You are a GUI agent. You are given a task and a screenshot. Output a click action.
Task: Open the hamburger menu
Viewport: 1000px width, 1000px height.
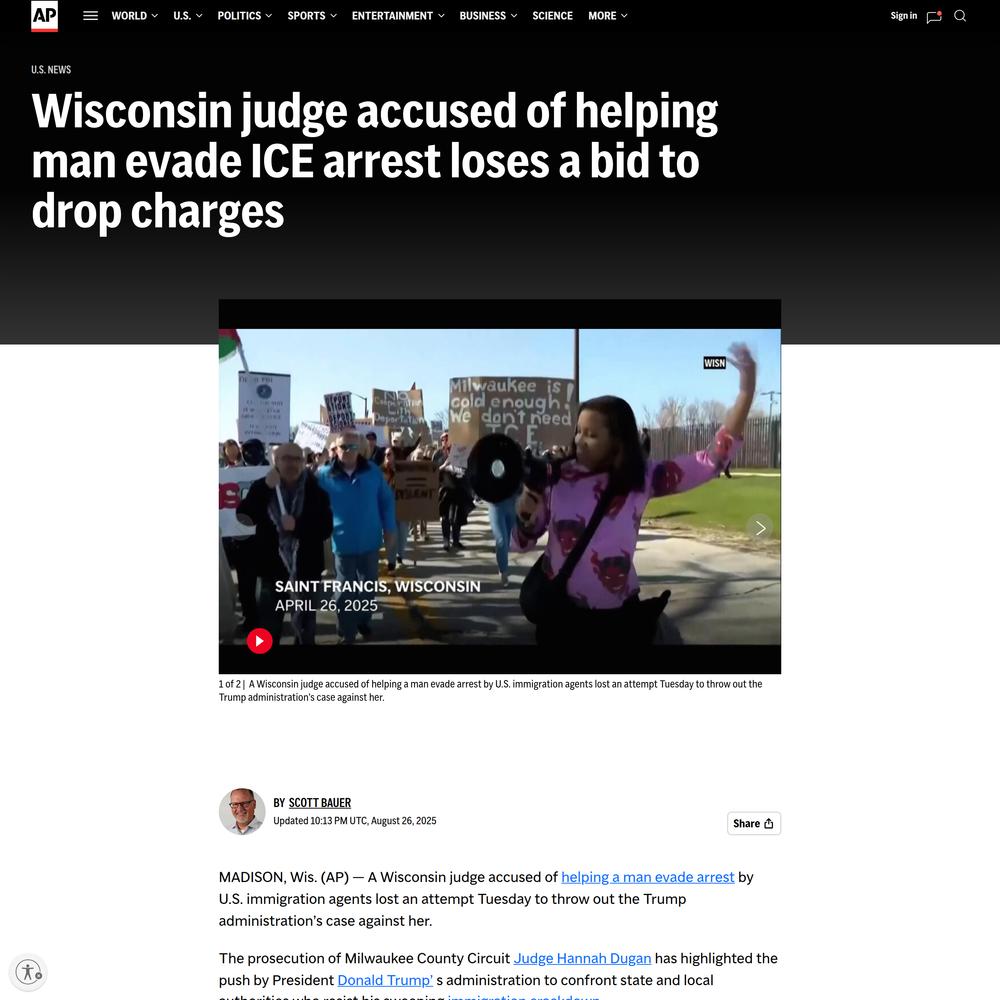pos(90,16)
